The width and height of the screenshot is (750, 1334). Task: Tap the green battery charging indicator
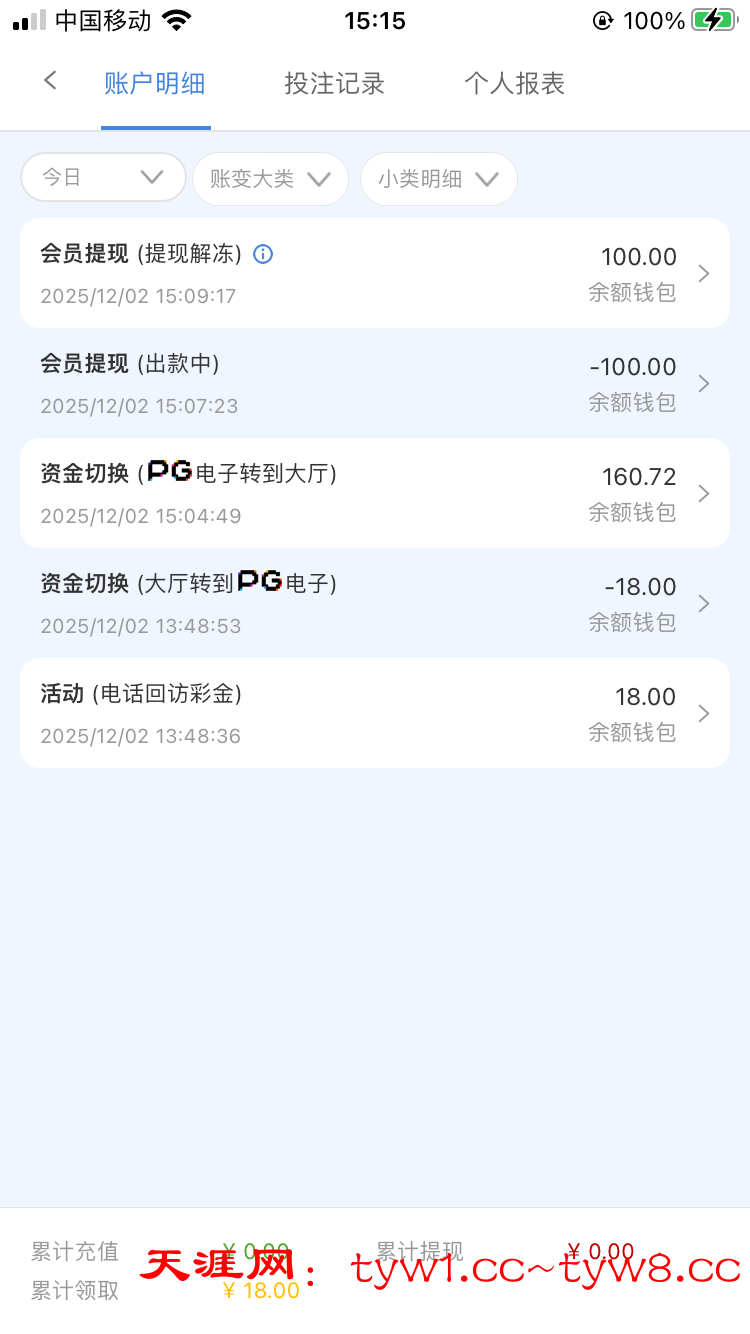point(712,18)
